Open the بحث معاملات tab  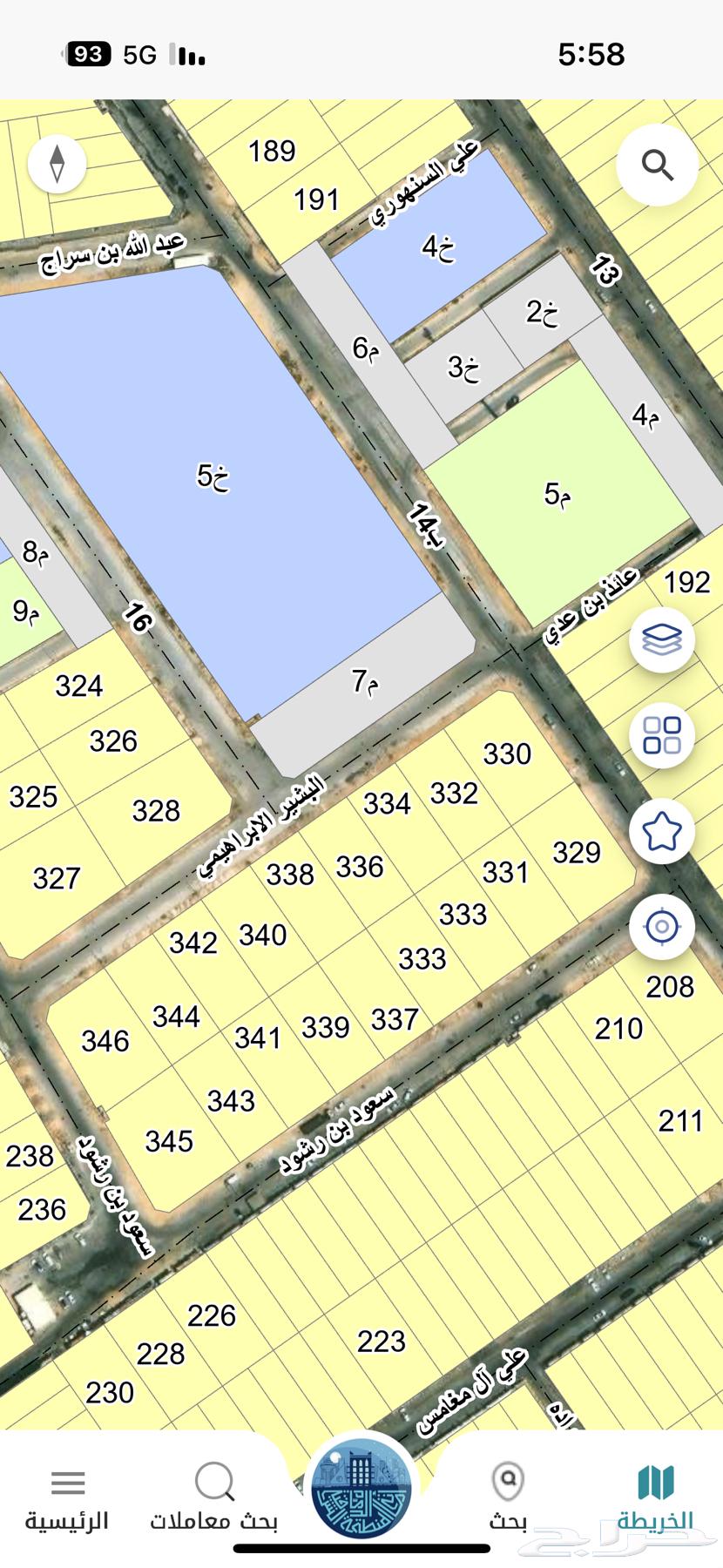pos(214,1497)
